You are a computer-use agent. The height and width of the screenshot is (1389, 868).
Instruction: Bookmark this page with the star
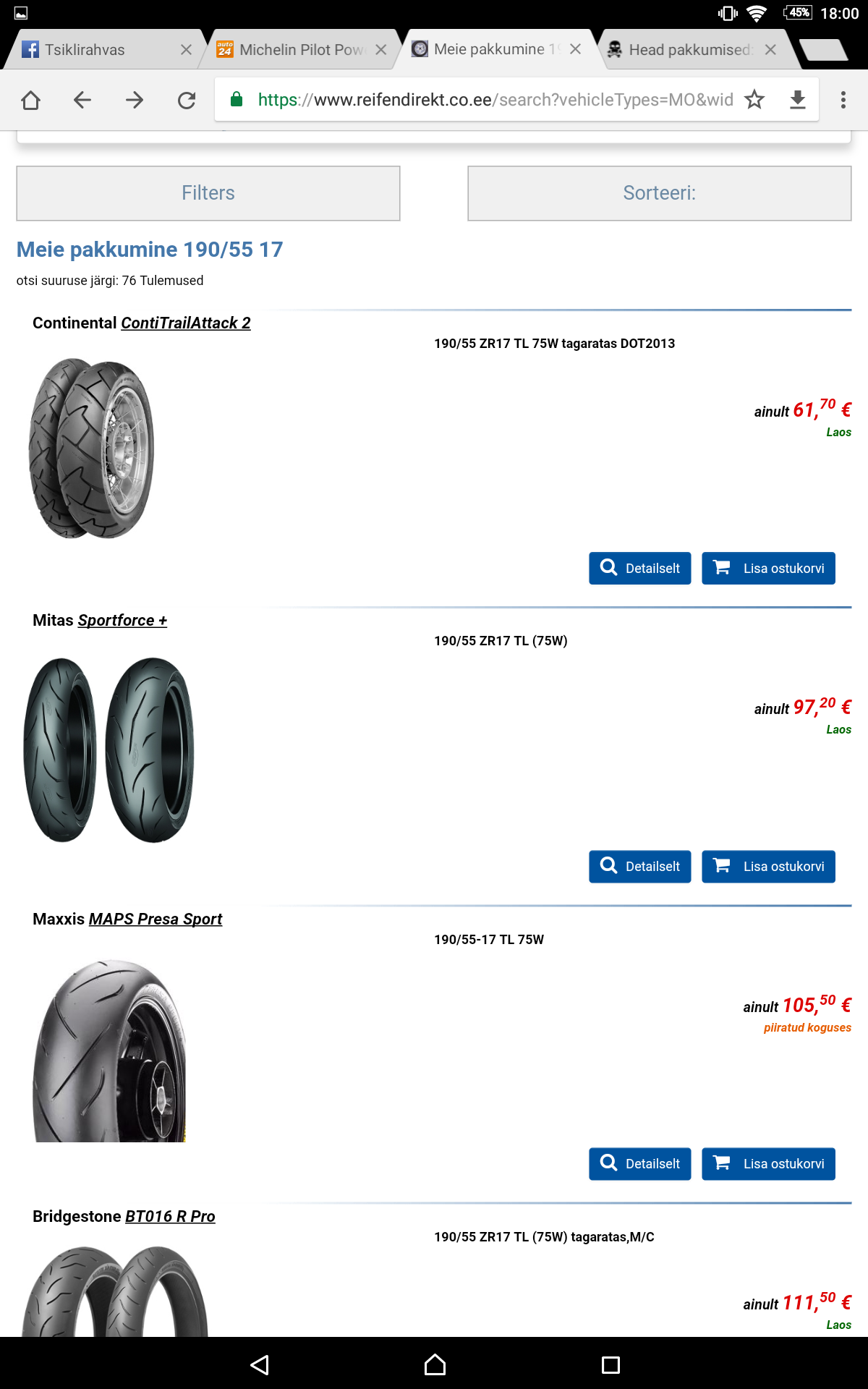(754, 100)
